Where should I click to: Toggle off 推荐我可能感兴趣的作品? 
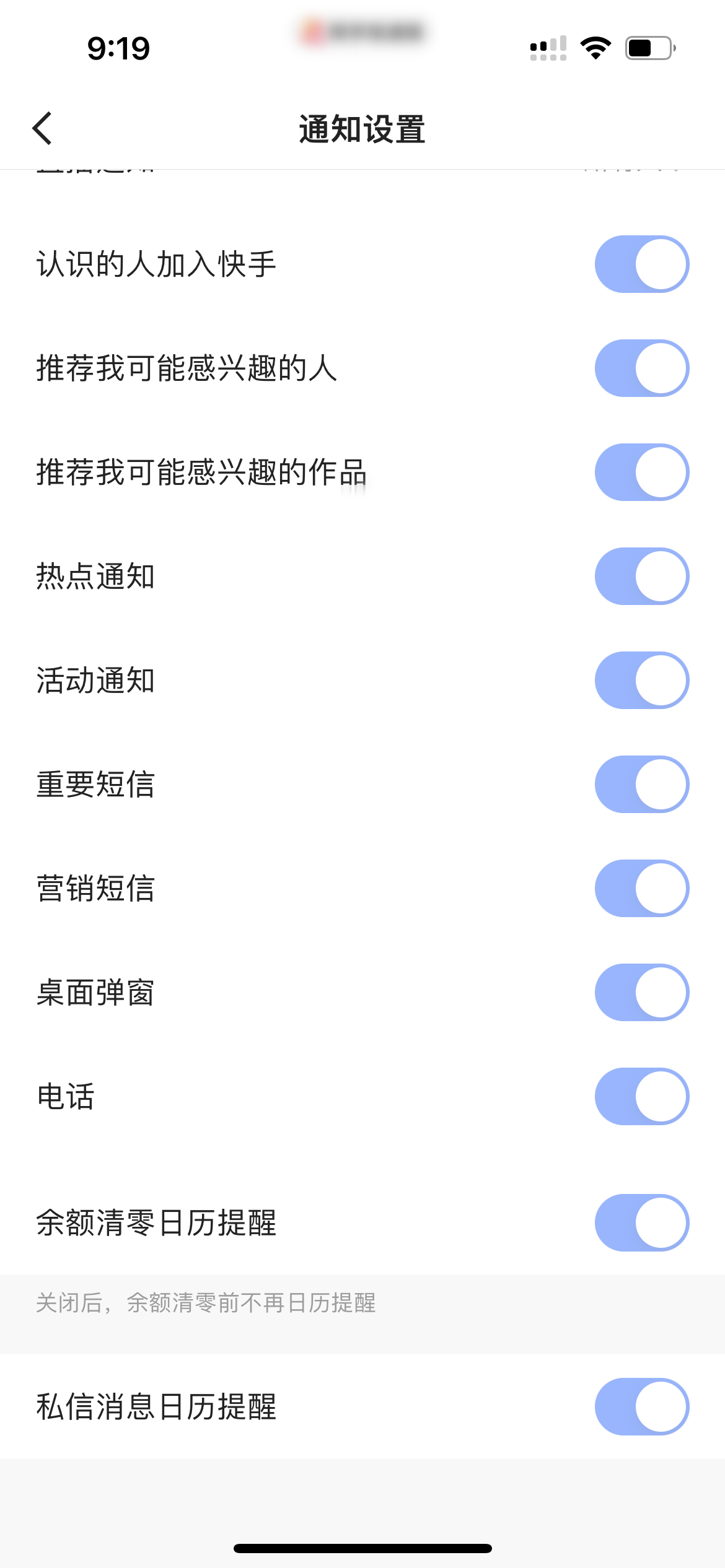point(641,473)
